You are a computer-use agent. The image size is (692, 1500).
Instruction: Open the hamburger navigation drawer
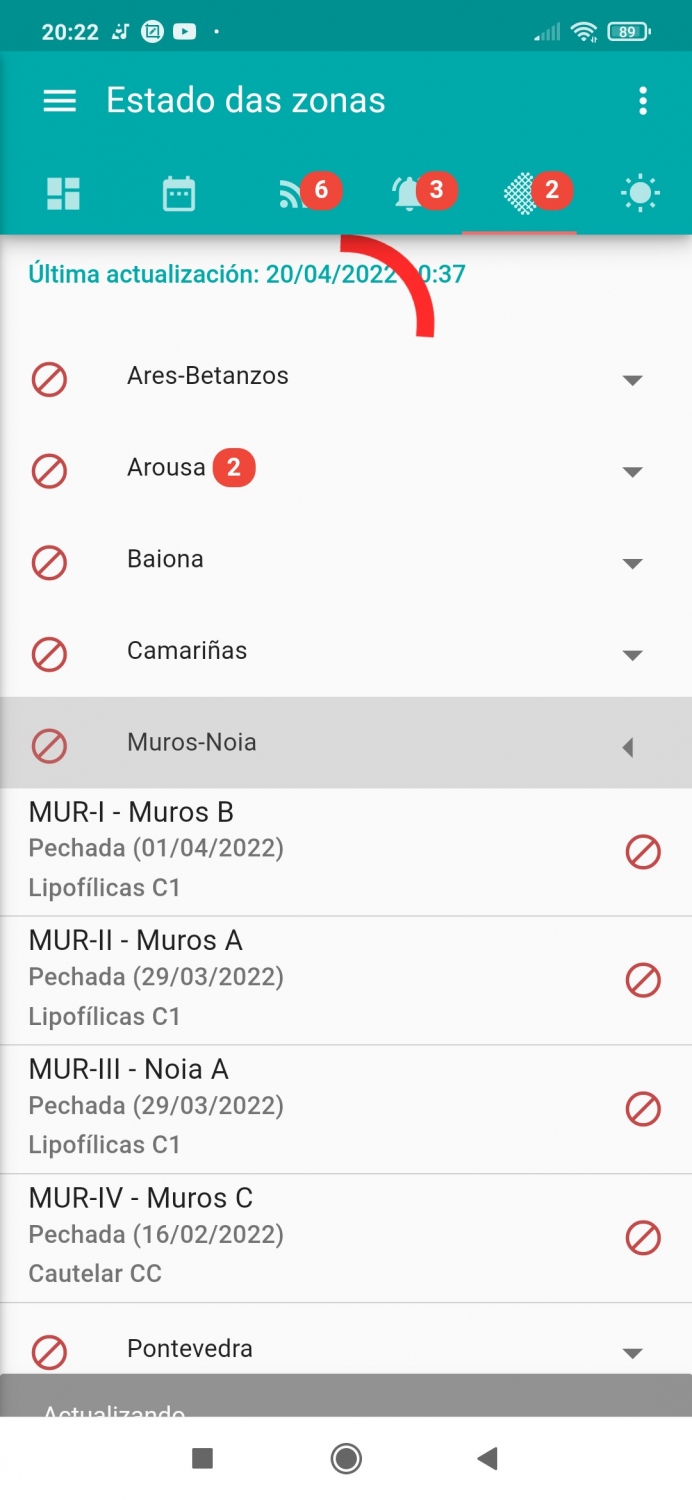coord(60,101)
